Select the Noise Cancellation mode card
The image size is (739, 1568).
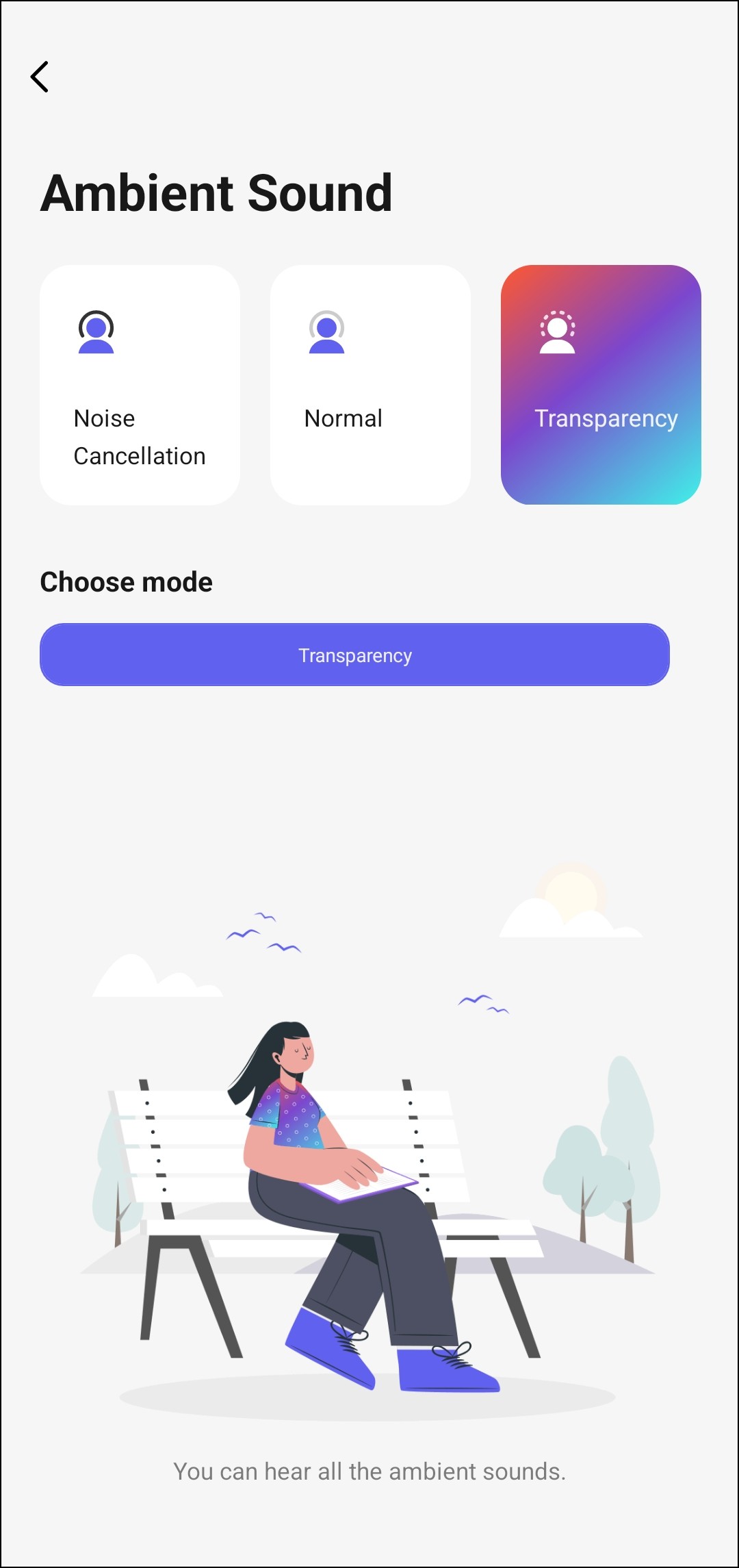coord(140,385)
